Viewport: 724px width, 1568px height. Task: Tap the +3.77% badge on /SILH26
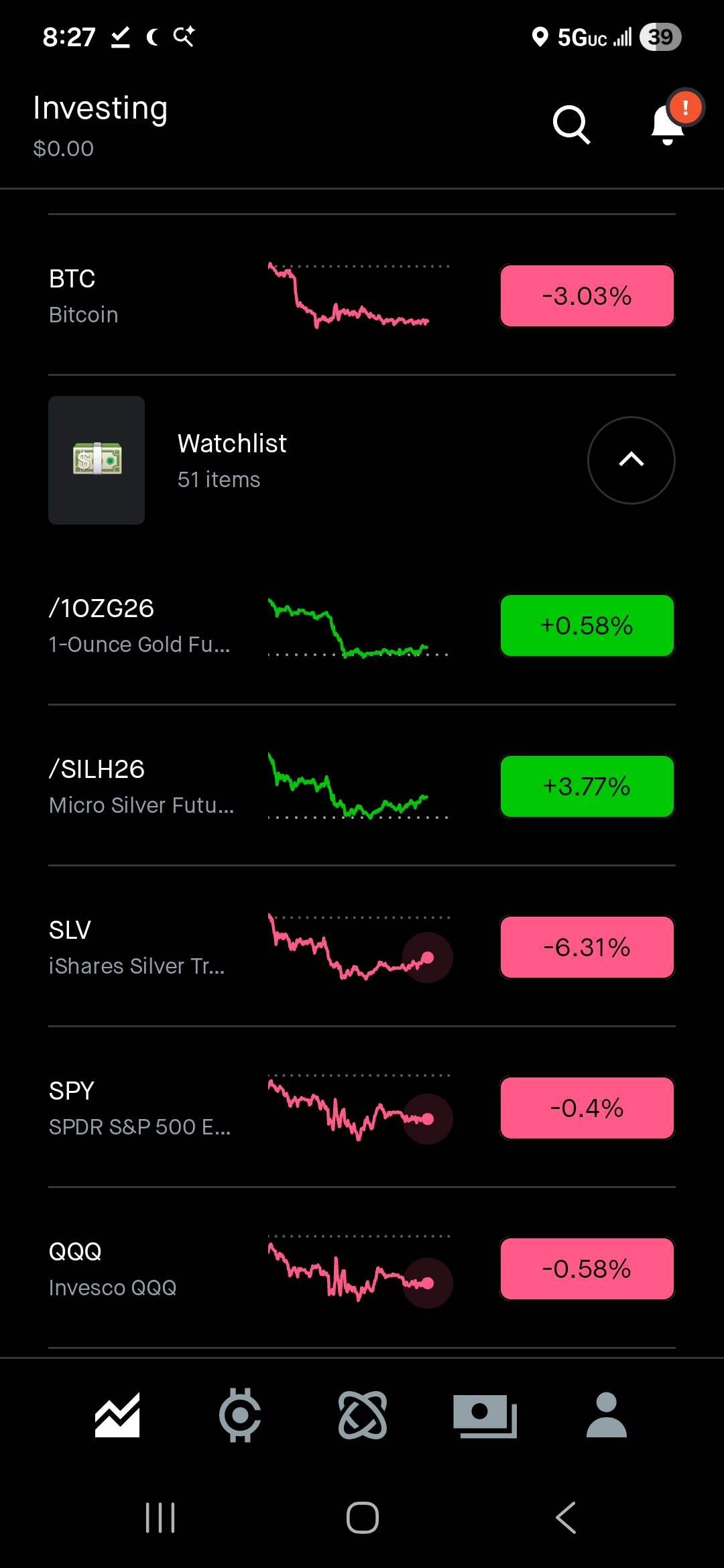(587, 787)
